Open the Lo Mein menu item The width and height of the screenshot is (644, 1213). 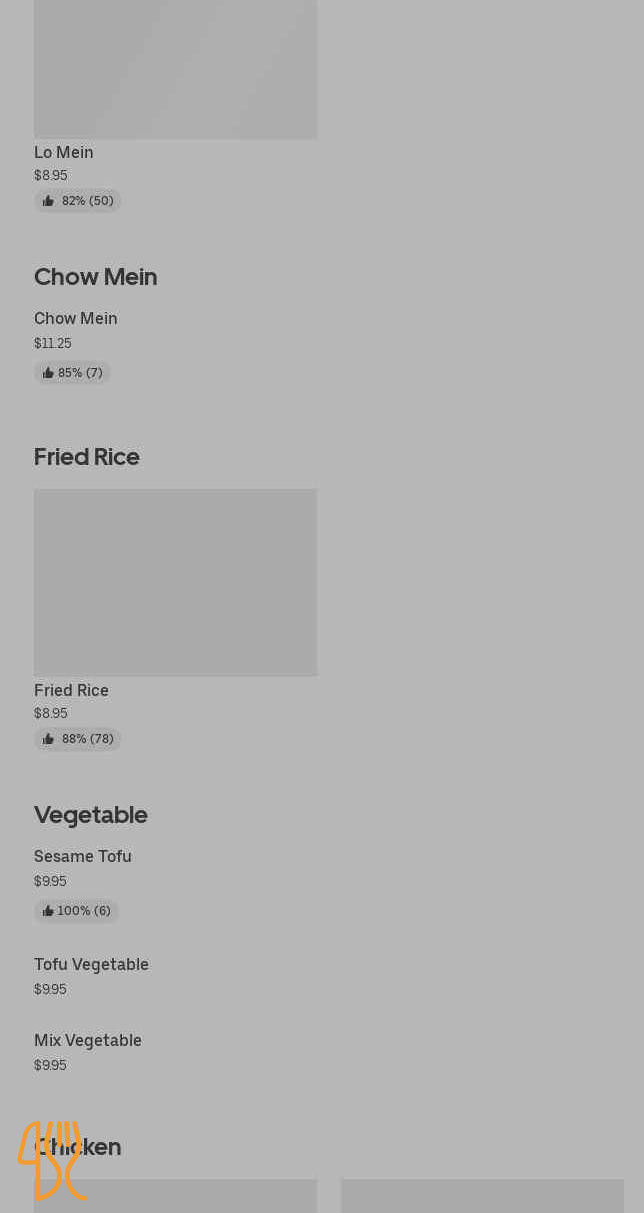pos(64,152)
